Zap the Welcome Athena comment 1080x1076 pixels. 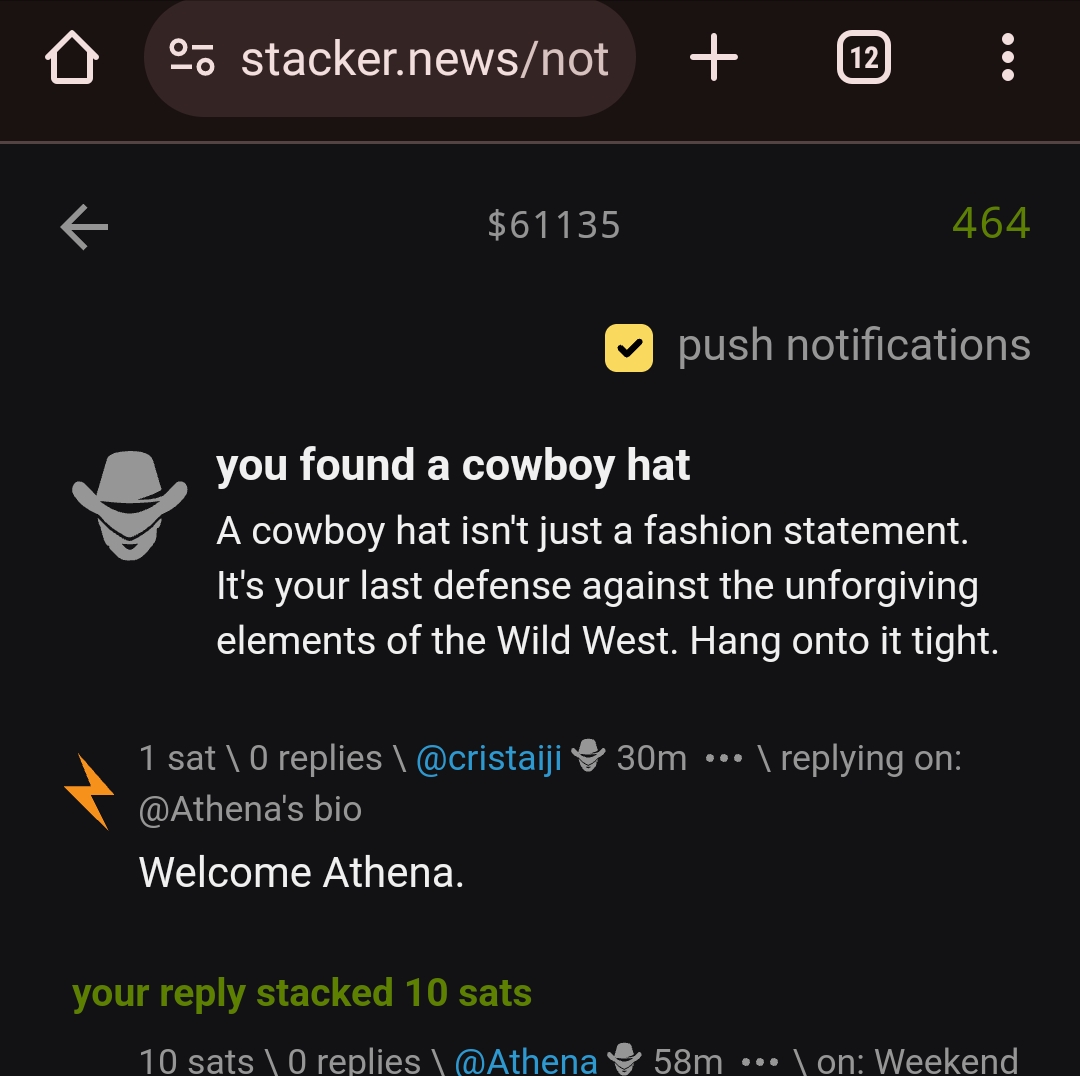pyautogui.click(x=89, y=792)
